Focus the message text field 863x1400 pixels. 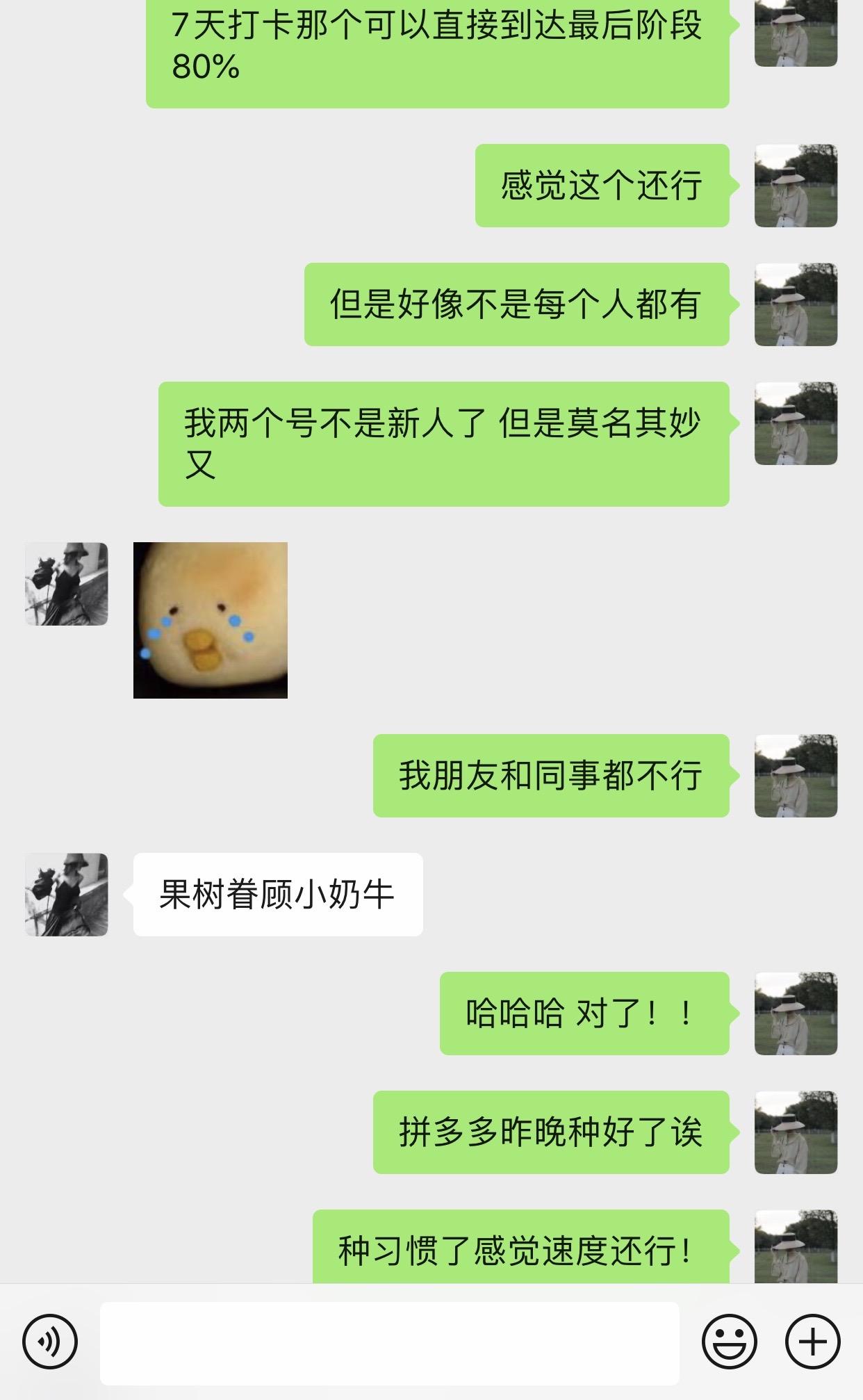click(x=389, y=1342)
